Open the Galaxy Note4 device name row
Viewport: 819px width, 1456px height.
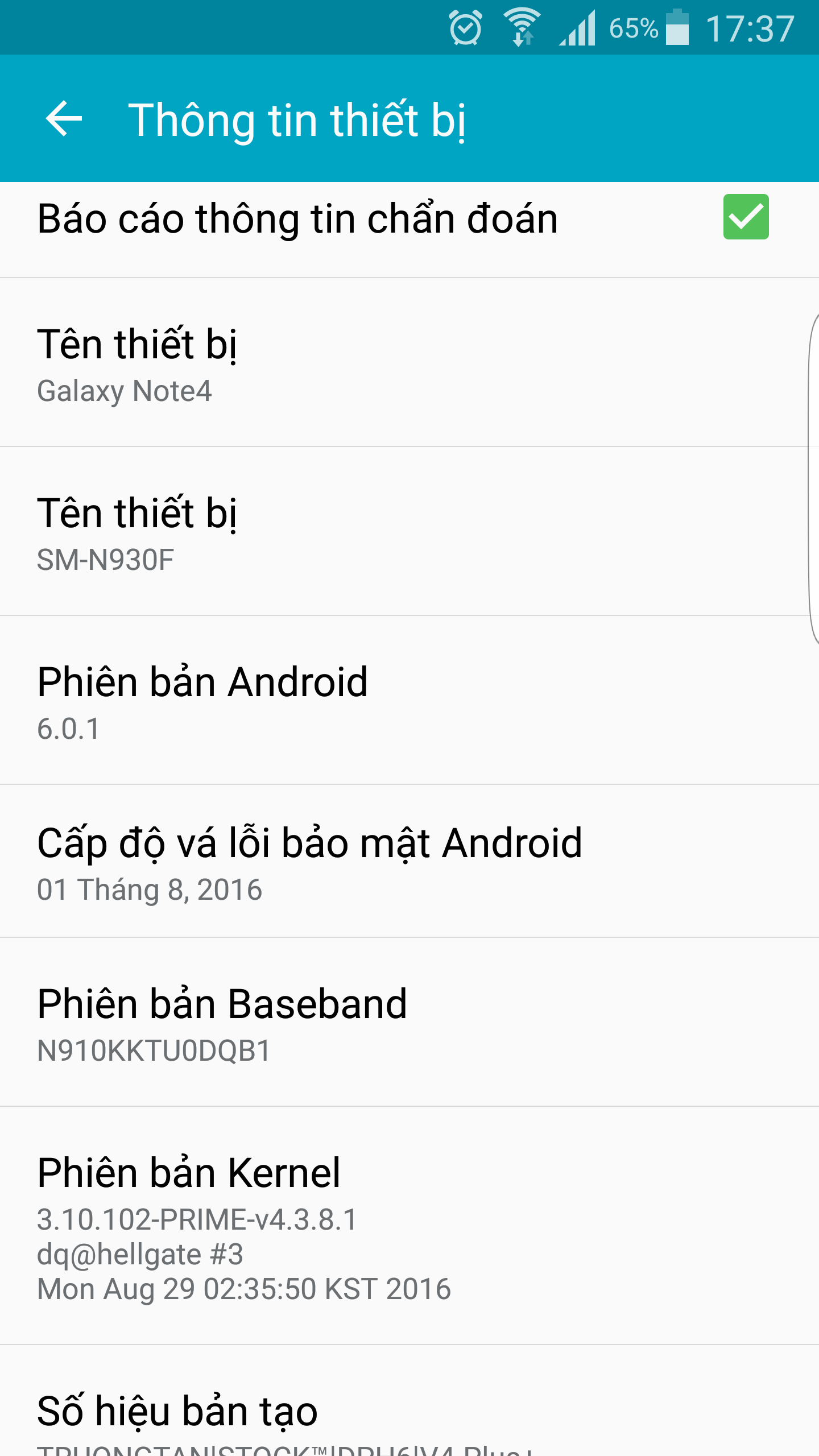[x=409, y=363]
